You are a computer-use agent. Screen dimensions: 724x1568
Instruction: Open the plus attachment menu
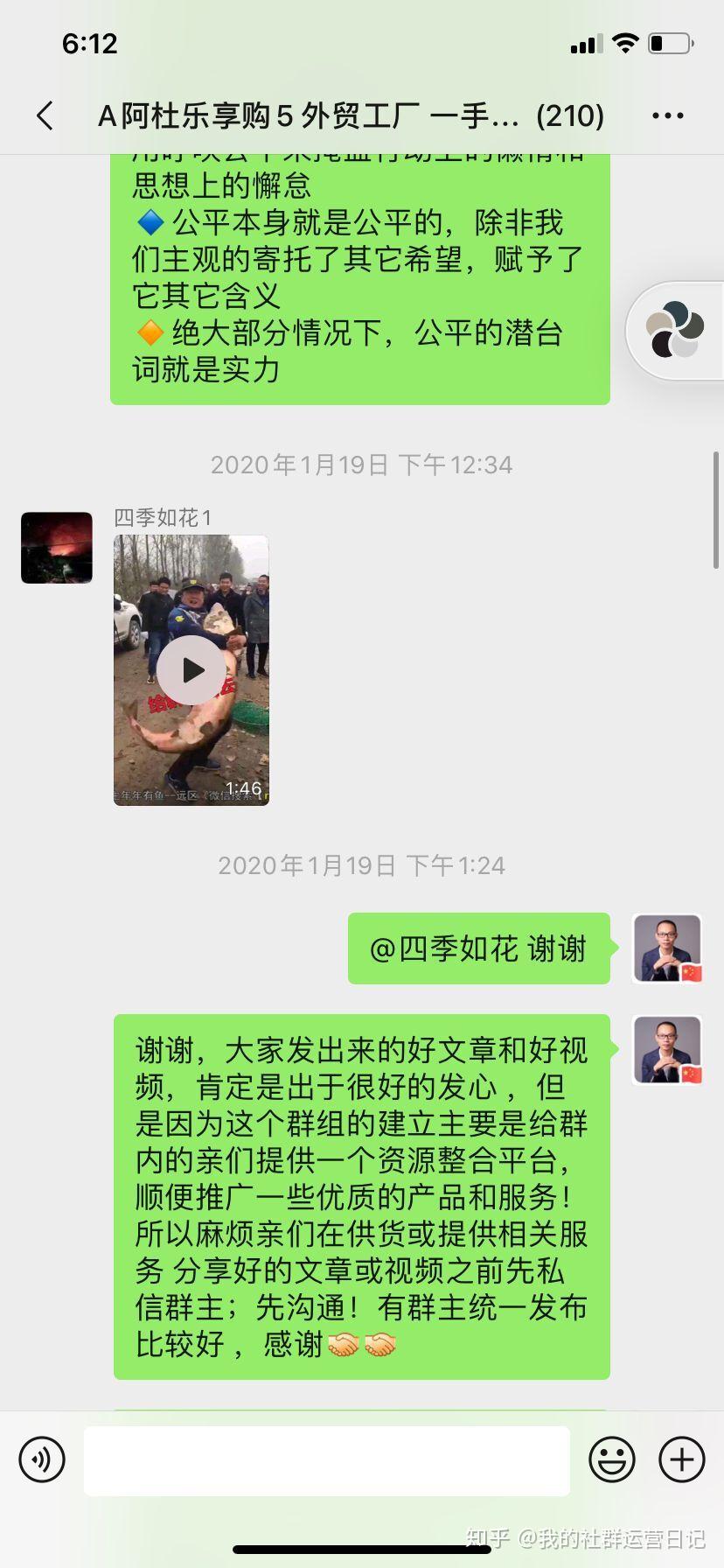coord(682,1459)
